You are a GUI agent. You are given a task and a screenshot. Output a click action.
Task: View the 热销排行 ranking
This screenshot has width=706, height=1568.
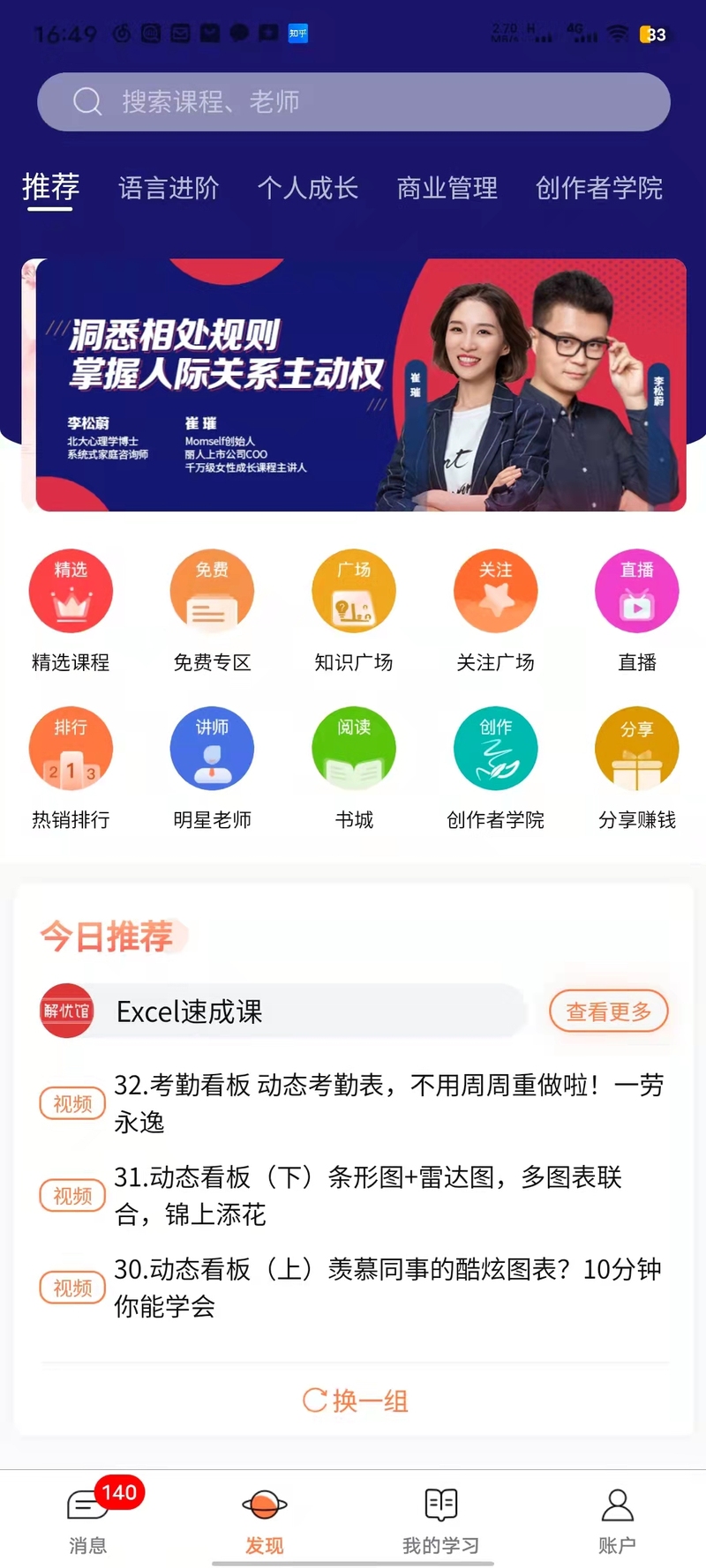pyautogui.click(x=71, y=766)
